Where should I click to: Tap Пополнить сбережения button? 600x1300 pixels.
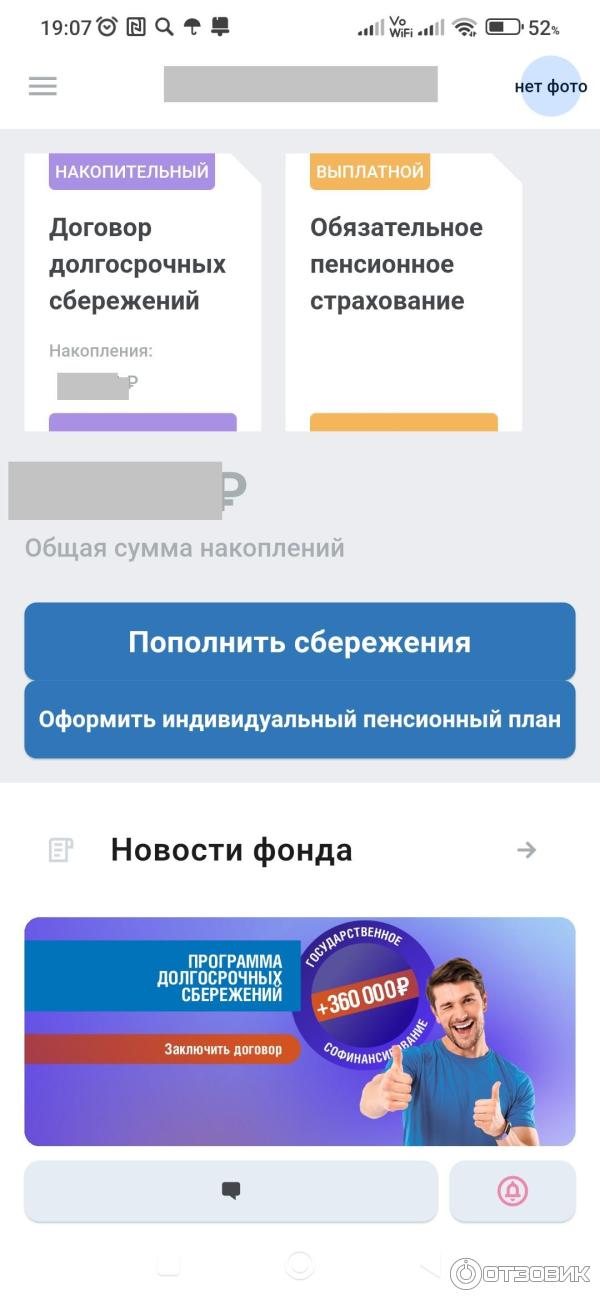(x=299, y=642)
